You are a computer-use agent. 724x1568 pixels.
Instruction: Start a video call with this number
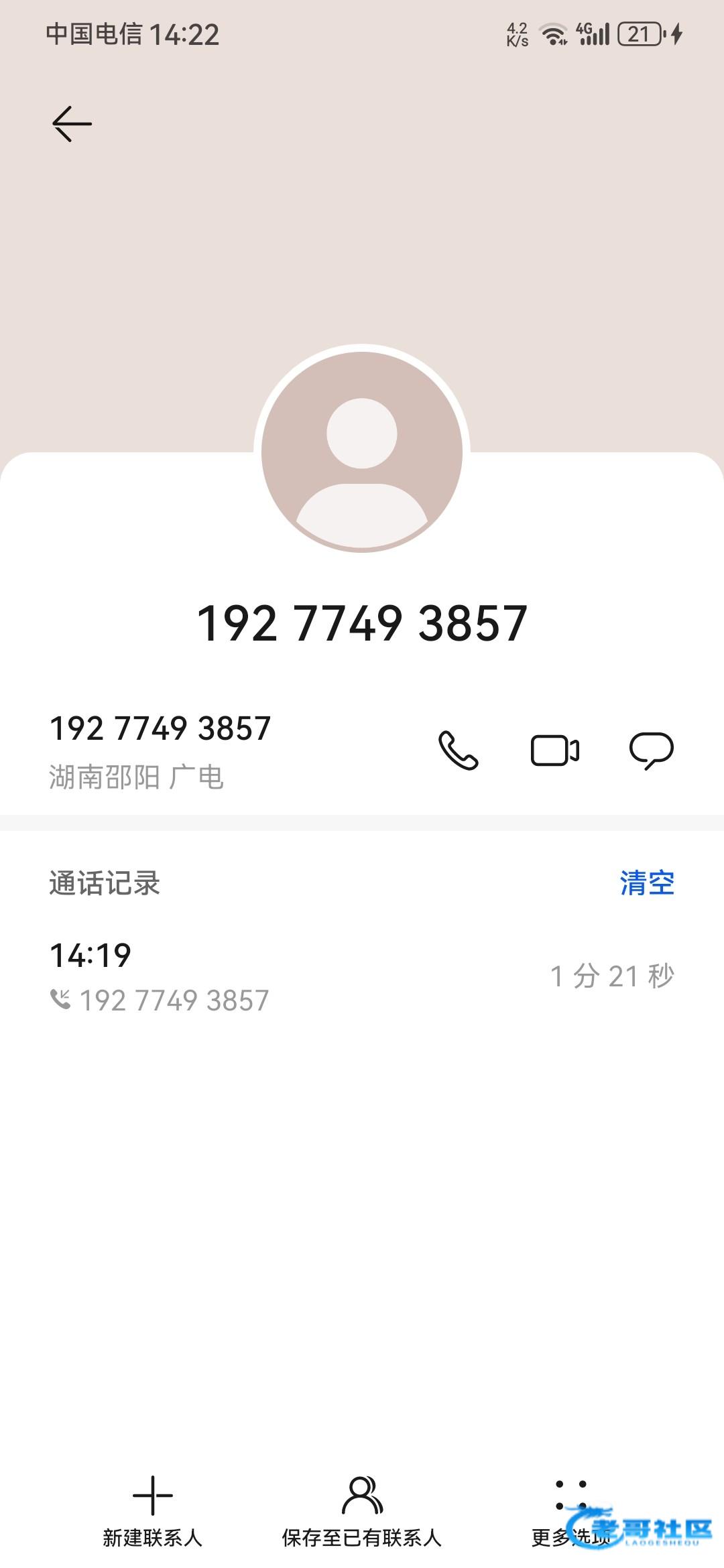[x=554, y=750]
